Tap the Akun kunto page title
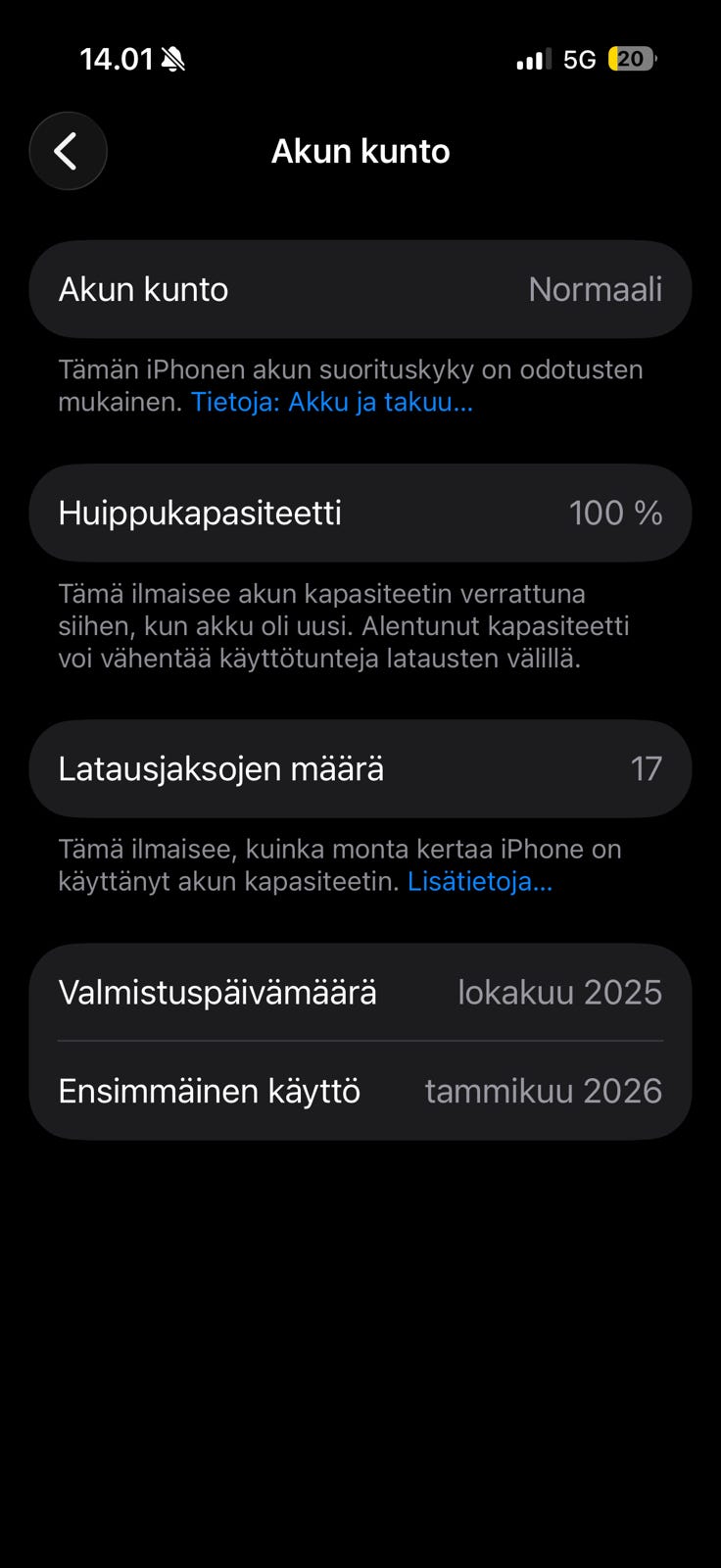The width and height of the screenshot is (721, 1568). click(360, 151)
